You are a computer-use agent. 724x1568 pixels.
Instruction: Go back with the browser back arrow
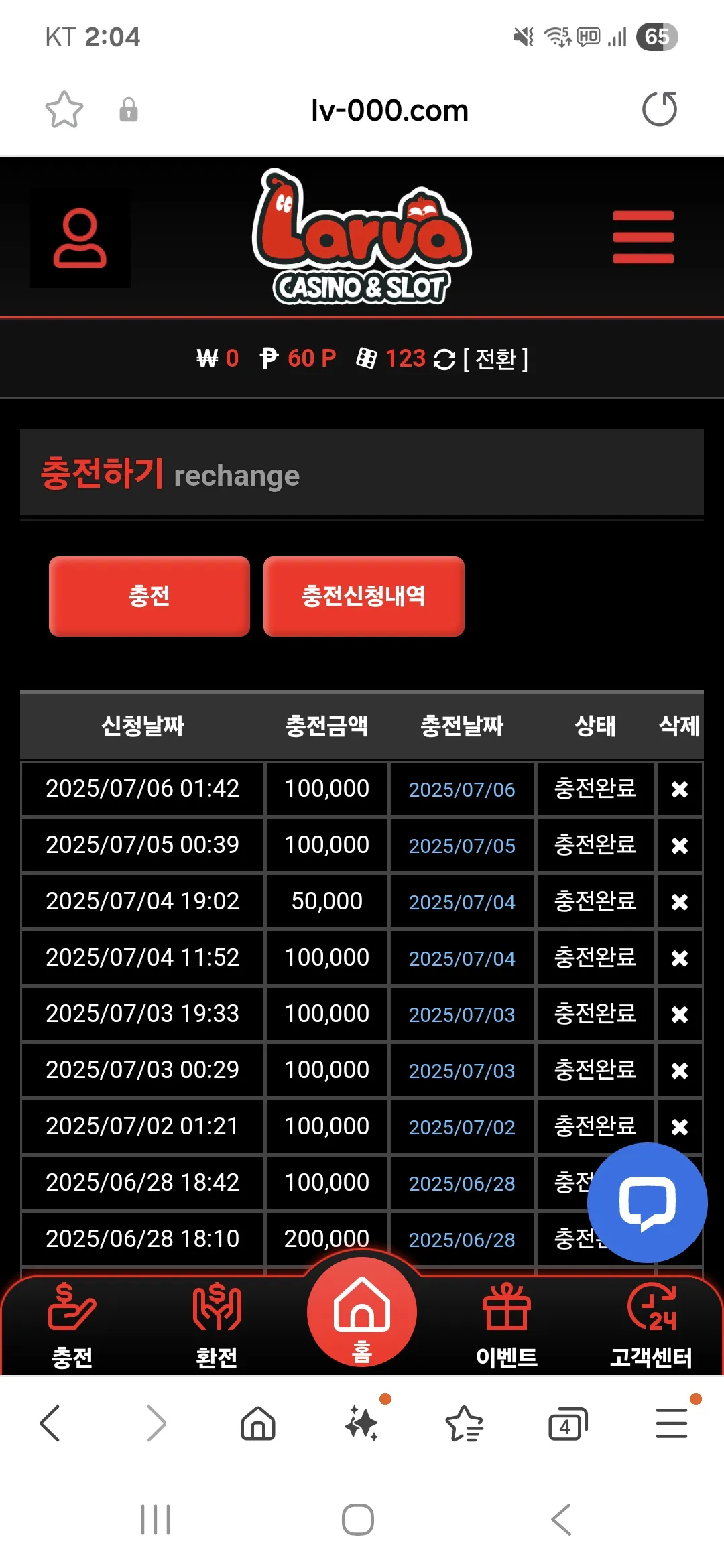[50, 1423]
